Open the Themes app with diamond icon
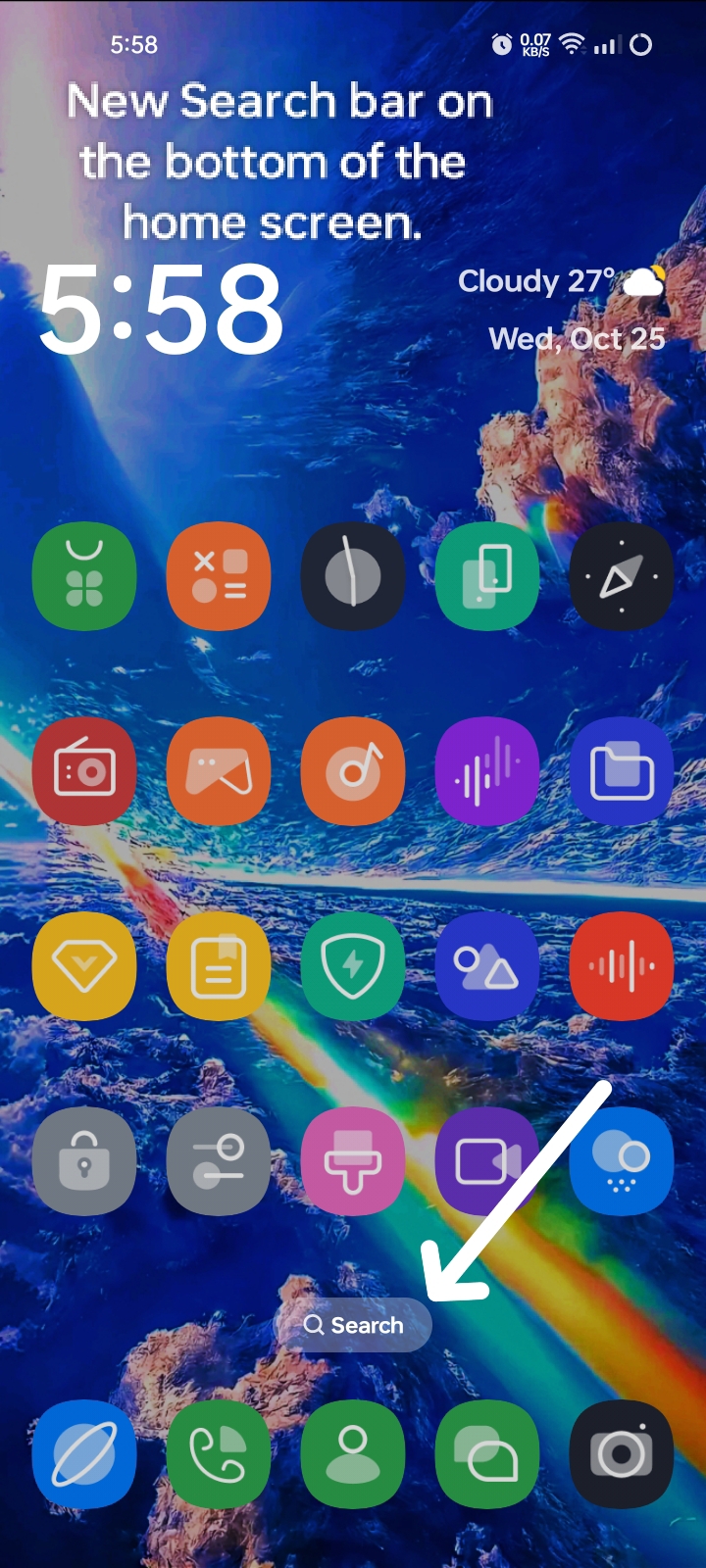The width and height of the screenshot is (706, 1568). click(84, 966)
